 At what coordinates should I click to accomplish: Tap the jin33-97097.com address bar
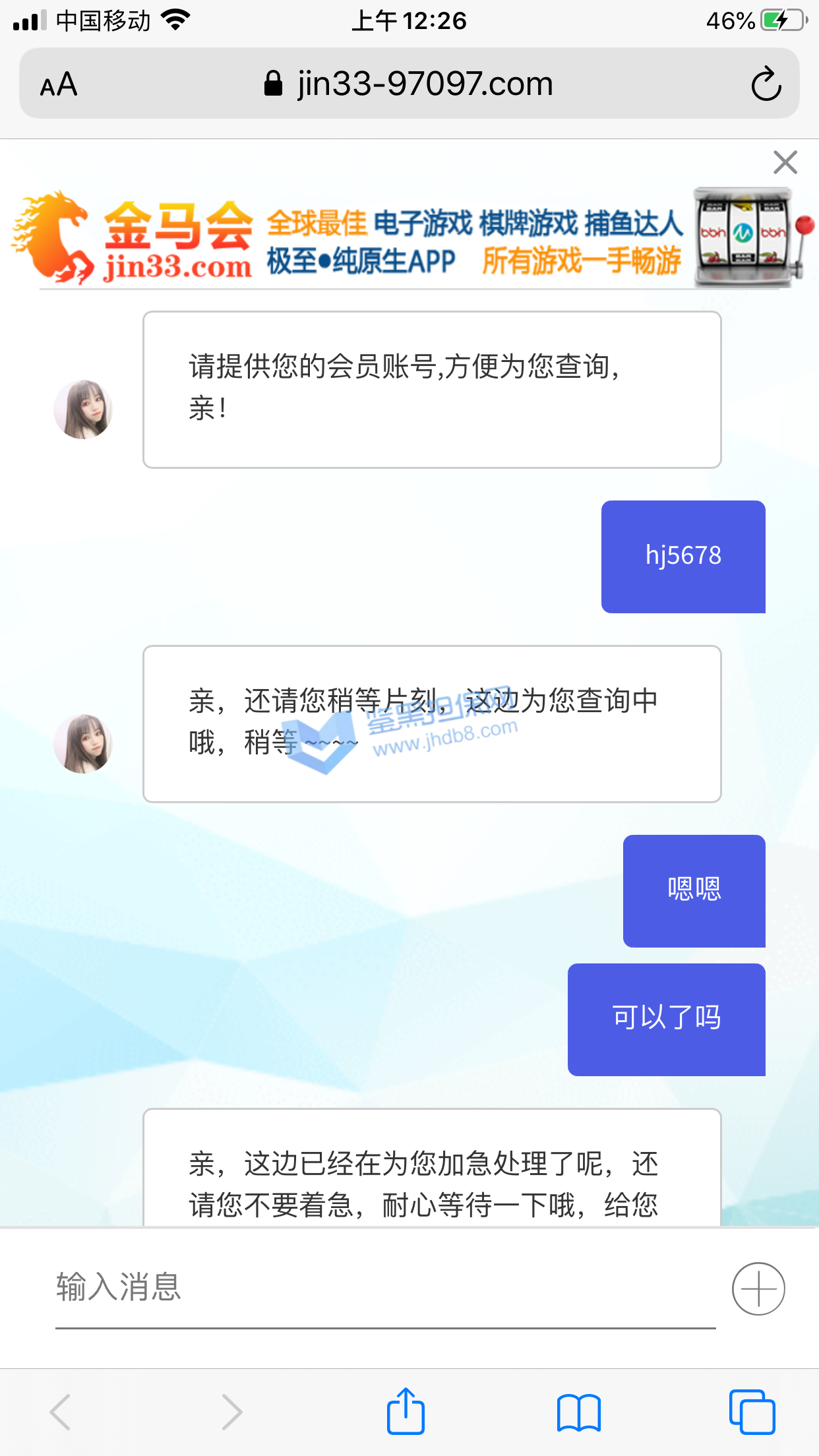coord(409,84)
